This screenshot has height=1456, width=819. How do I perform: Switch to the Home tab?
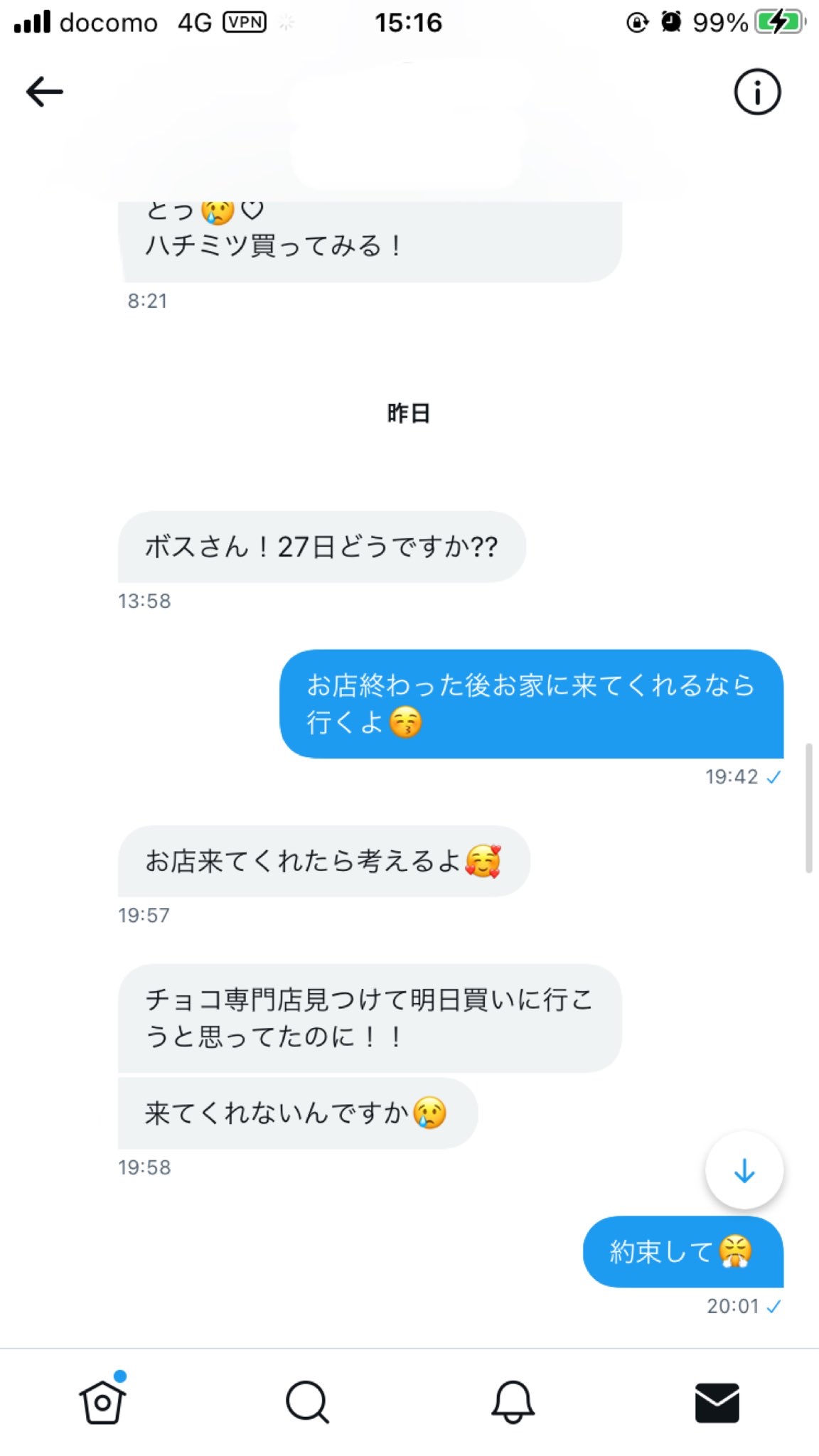click(x=102, y=1402)
